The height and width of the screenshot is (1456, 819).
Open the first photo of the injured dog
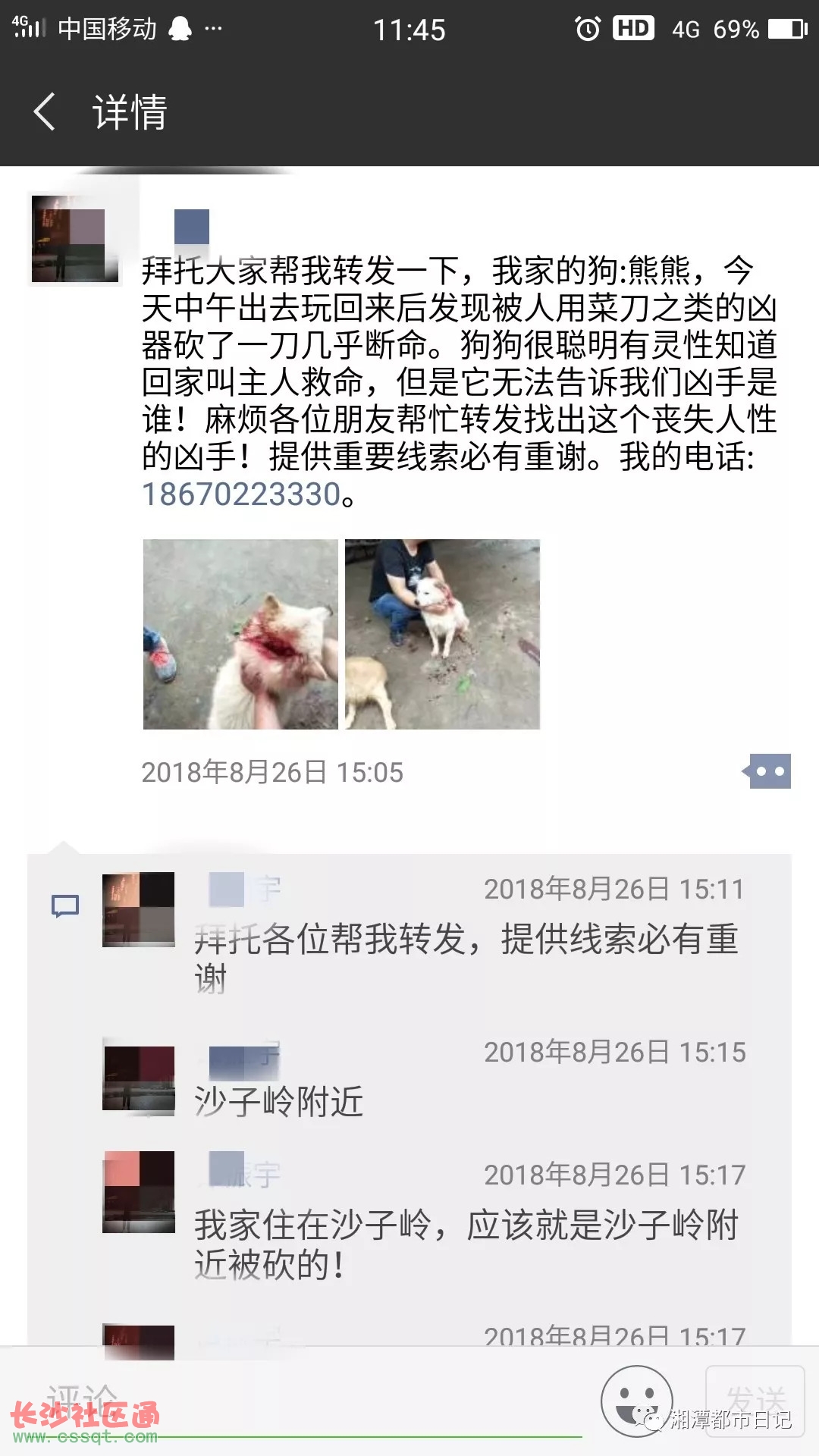pos(240,634)
